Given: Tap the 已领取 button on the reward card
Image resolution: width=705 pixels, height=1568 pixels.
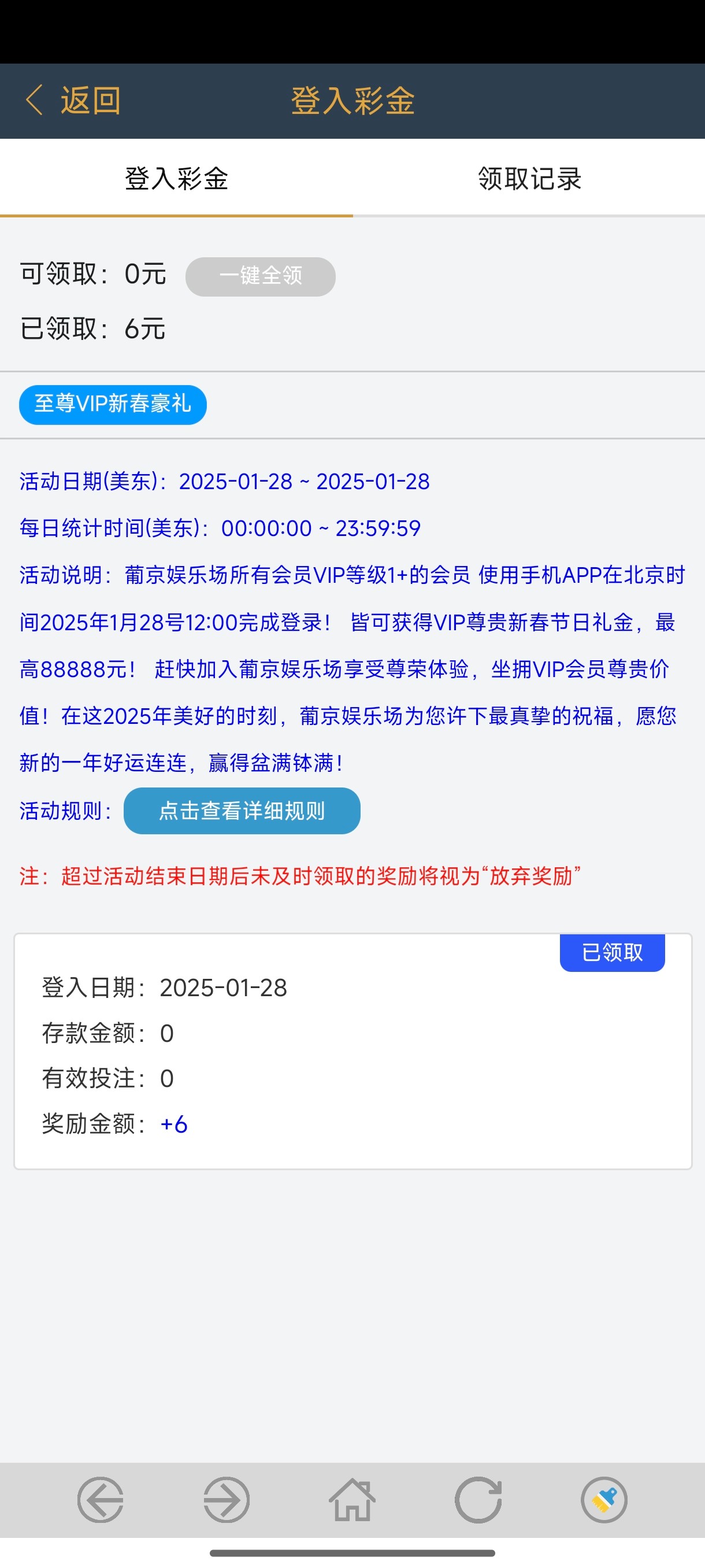Looking at the screenshot, I should [612, 952].
